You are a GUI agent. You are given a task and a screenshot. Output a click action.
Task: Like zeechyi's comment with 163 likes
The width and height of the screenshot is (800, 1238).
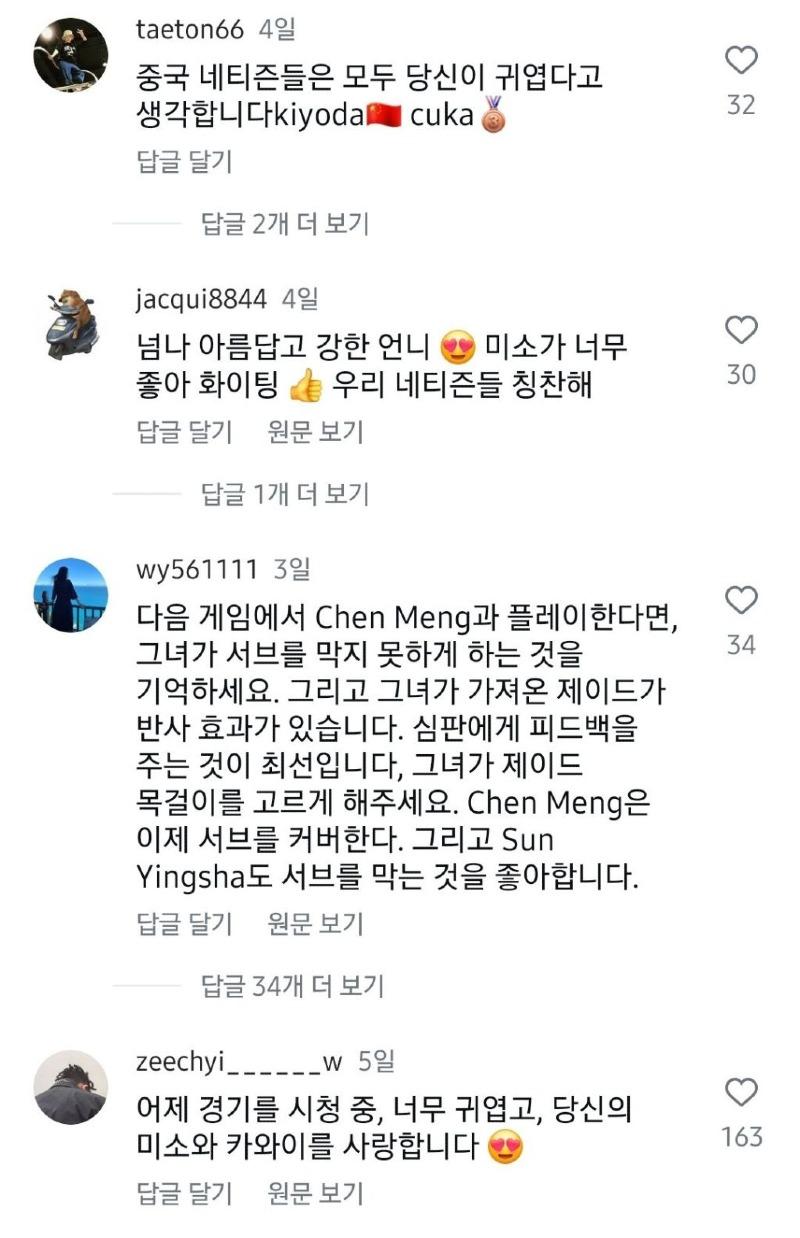pyautogui.click(x=741, y=1093)
